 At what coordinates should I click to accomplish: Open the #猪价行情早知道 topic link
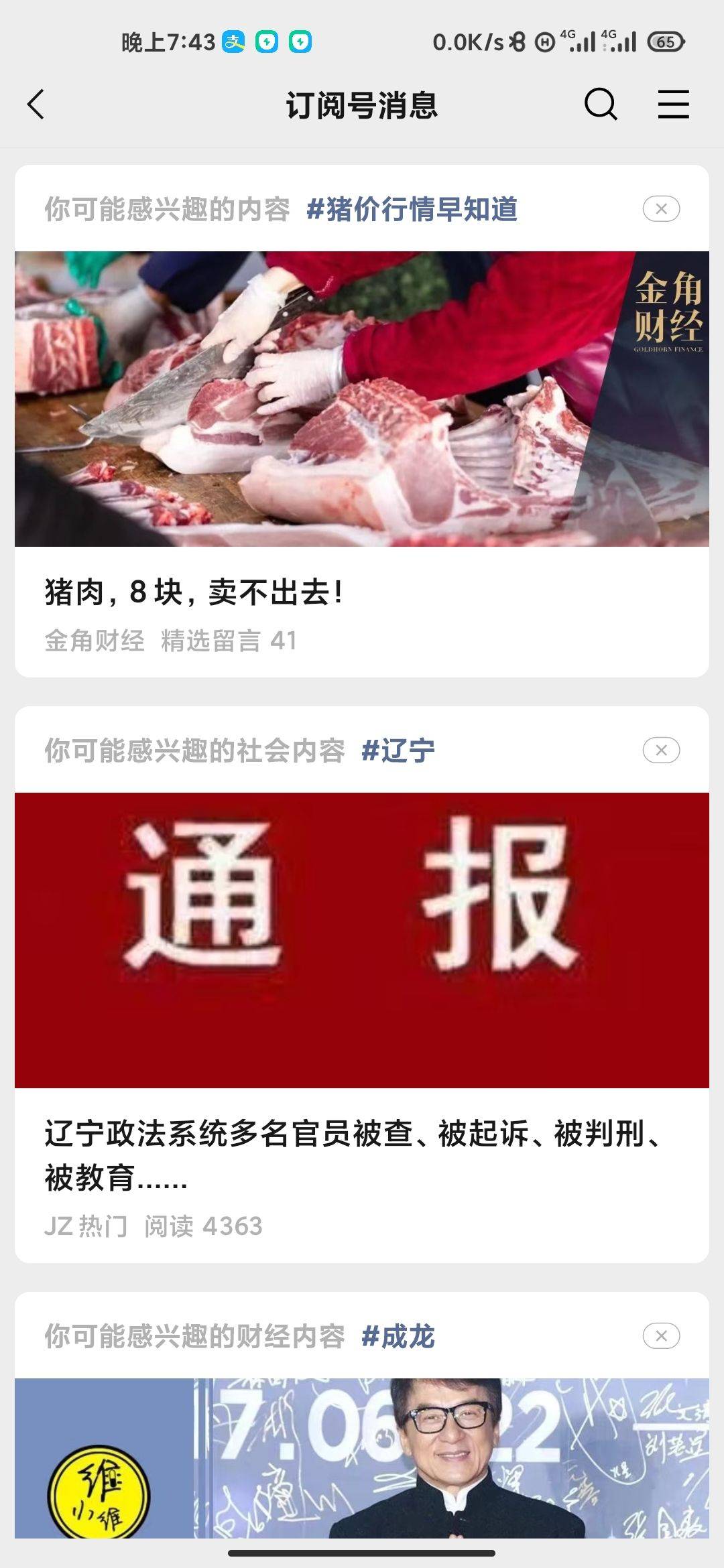tap(412, 209)
